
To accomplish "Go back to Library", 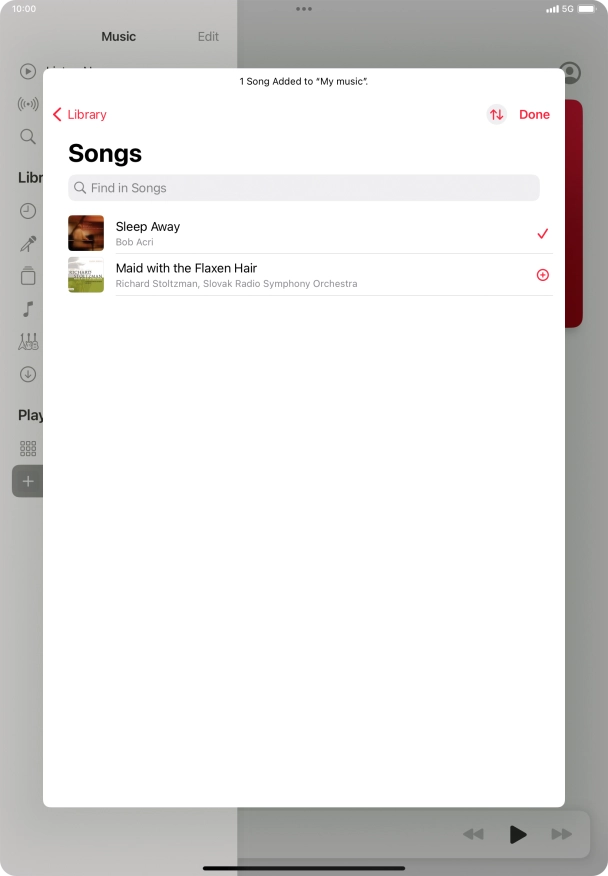I will (79, 114).
